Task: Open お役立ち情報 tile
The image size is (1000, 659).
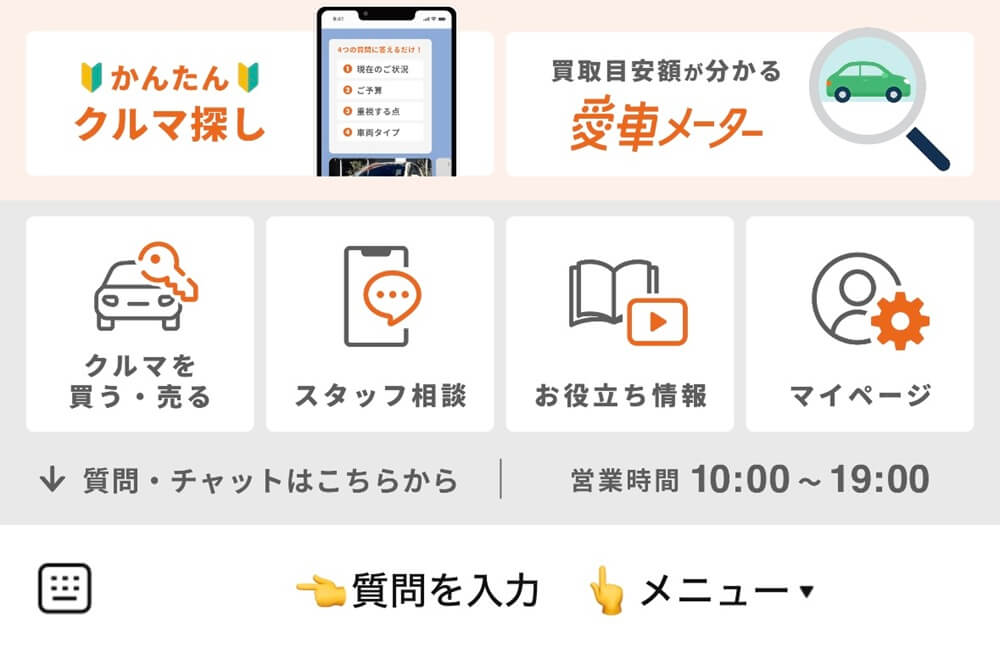Action: 620,324
